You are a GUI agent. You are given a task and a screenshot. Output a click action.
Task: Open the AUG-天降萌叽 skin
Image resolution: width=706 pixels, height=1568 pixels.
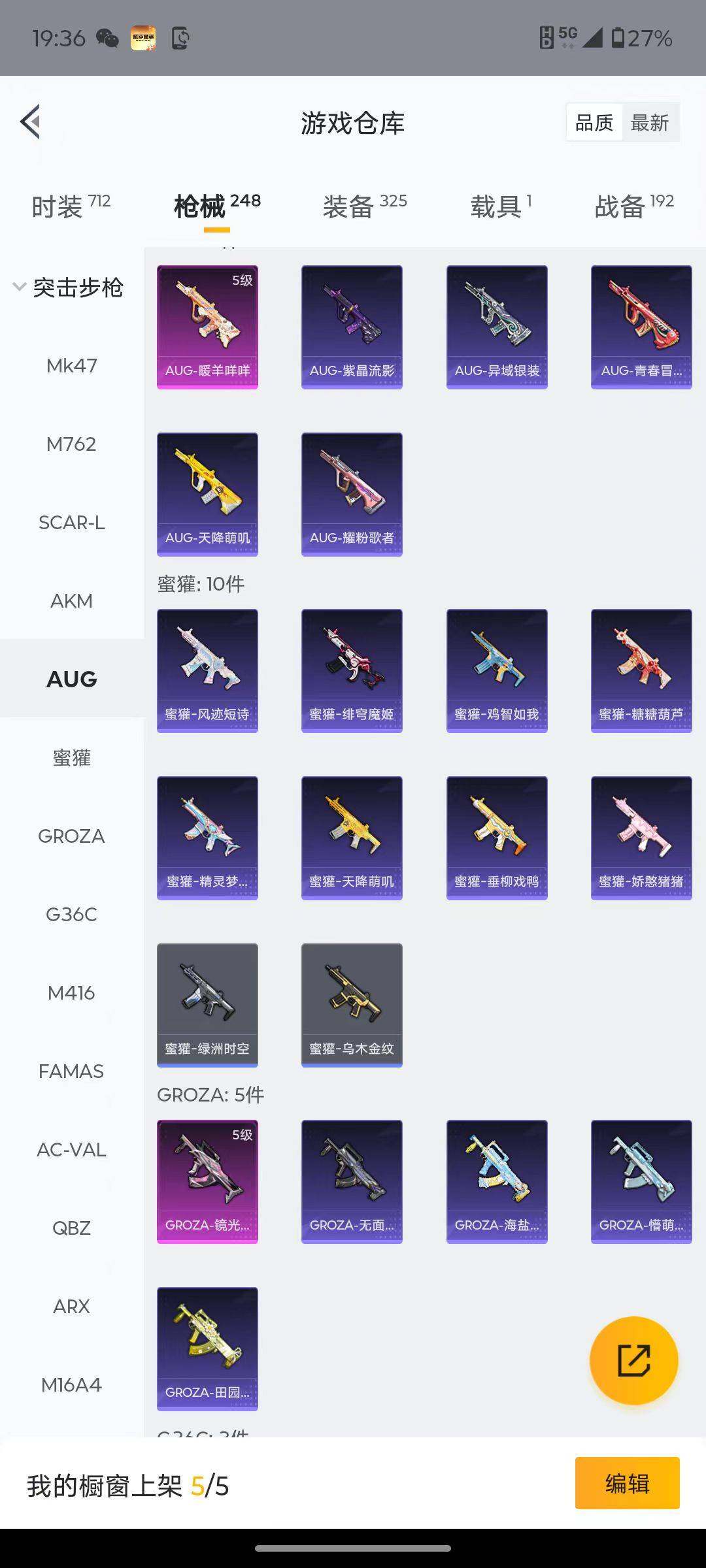pyautogui.click(x=207, y=494)
